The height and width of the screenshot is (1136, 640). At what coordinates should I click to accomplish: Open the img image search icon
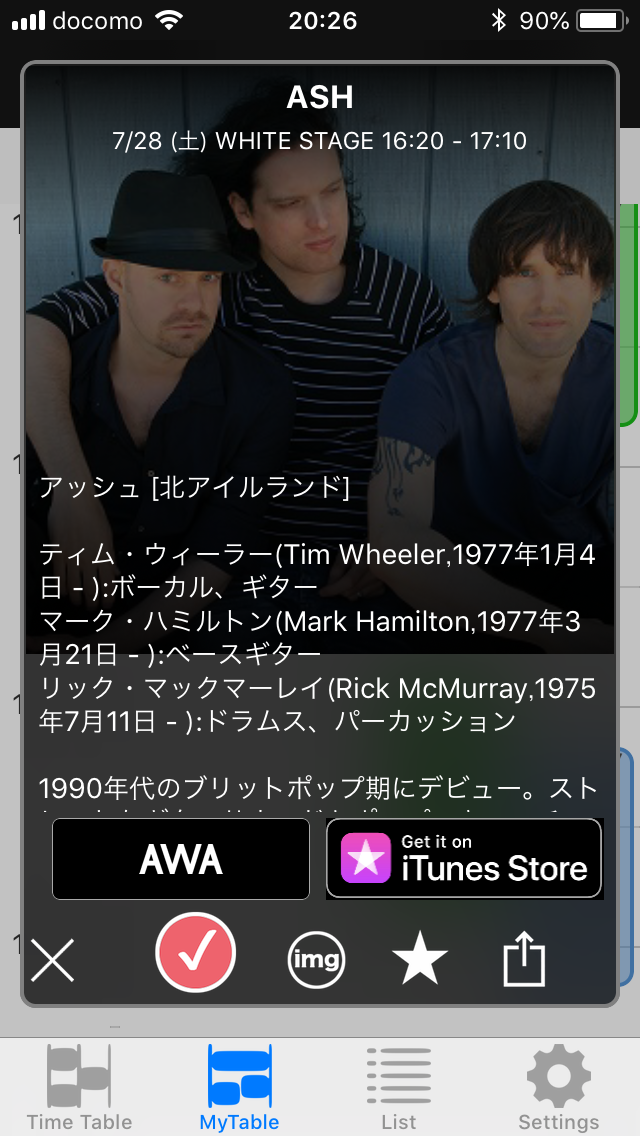316,960
